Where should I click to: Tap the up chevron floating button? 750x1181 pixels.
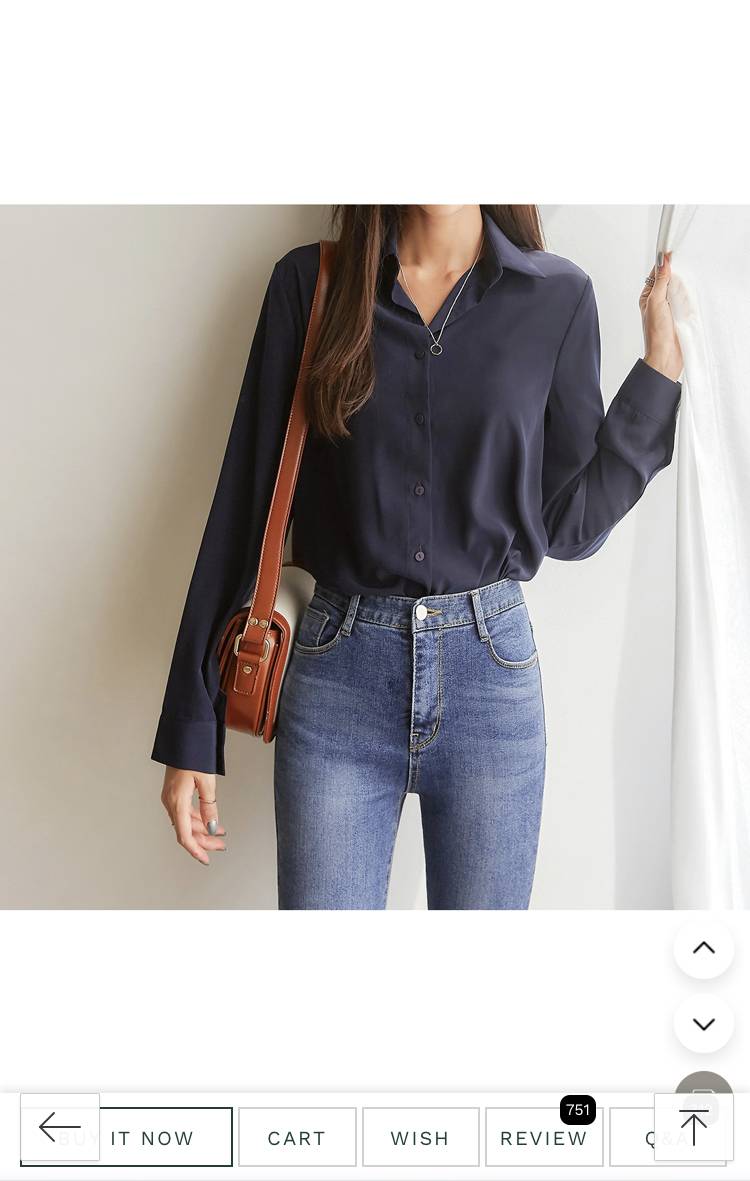[704, 948]
